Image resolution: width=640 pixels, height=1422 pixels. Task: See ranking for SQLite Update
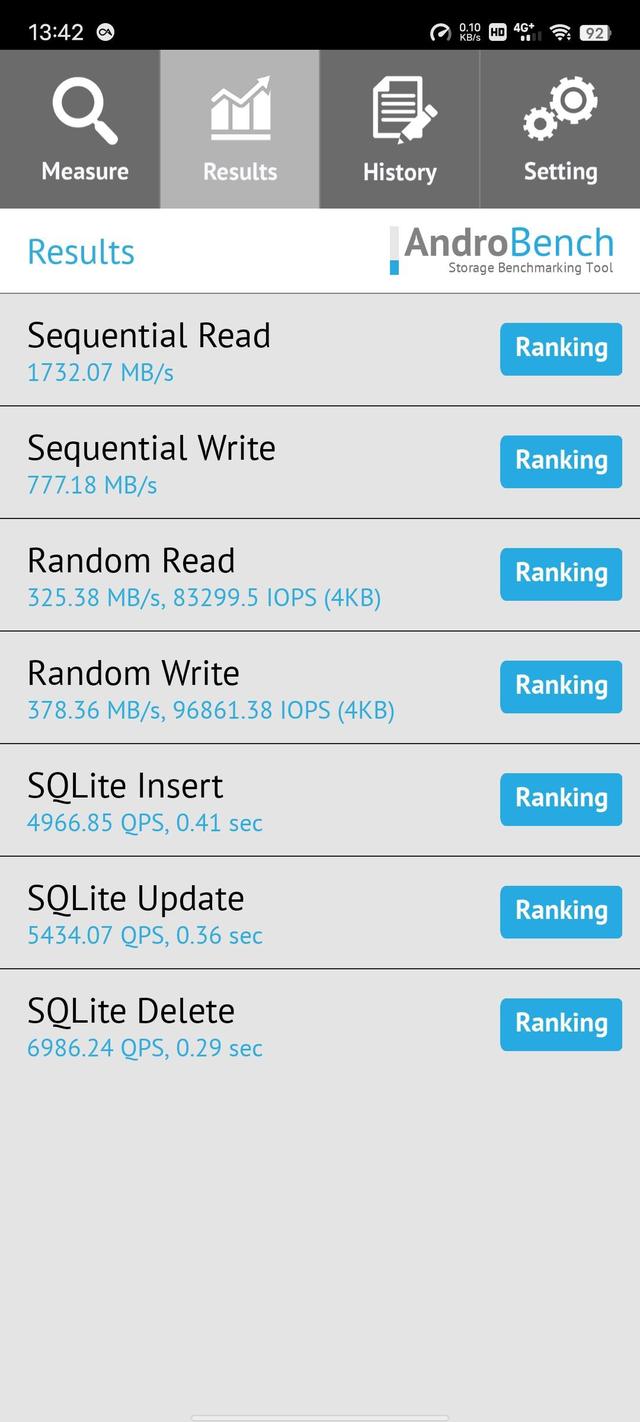click(x=561, y=912)
